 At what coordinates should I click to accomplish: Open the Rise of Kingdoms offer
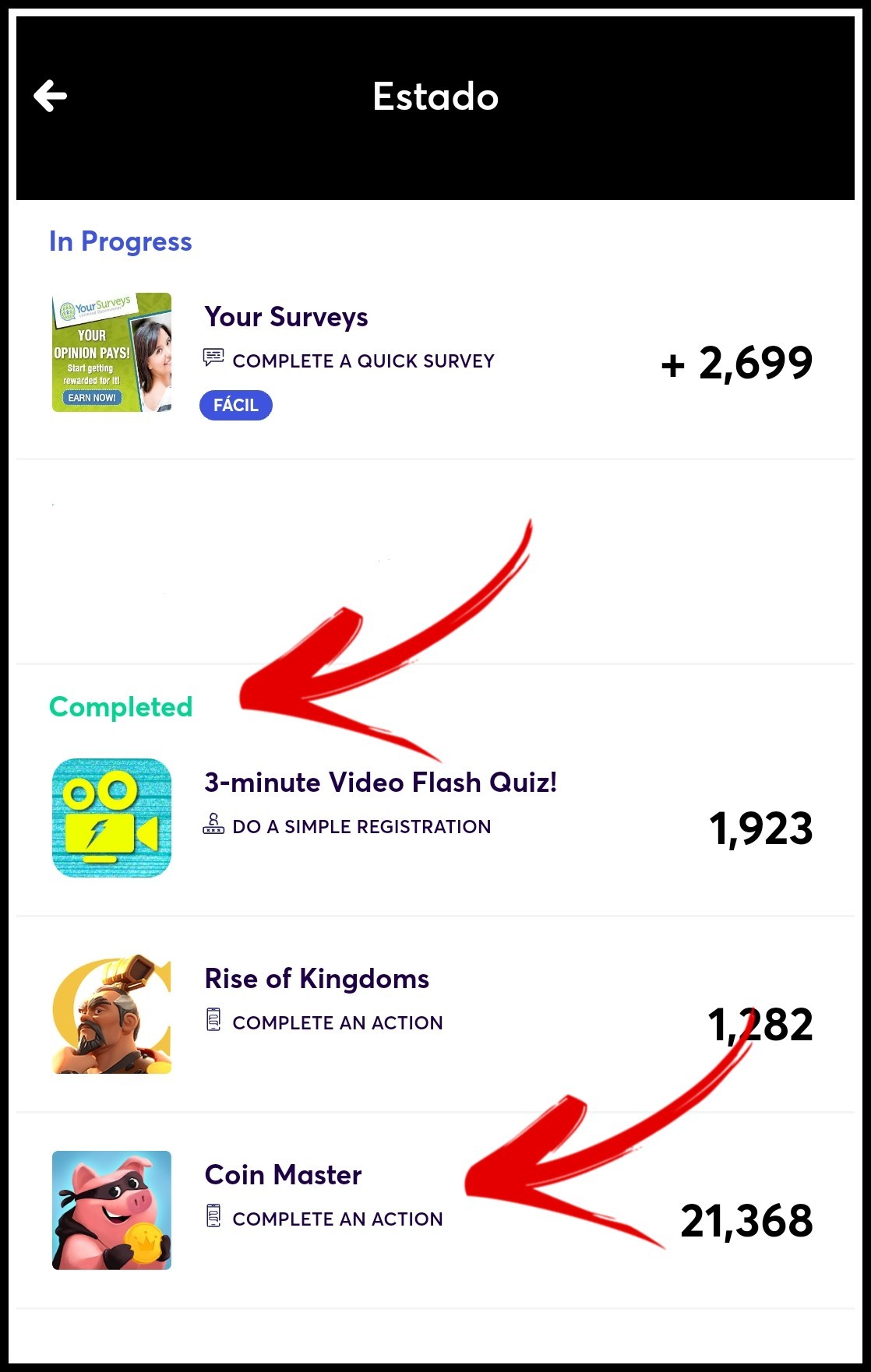[x=316, y=980]
